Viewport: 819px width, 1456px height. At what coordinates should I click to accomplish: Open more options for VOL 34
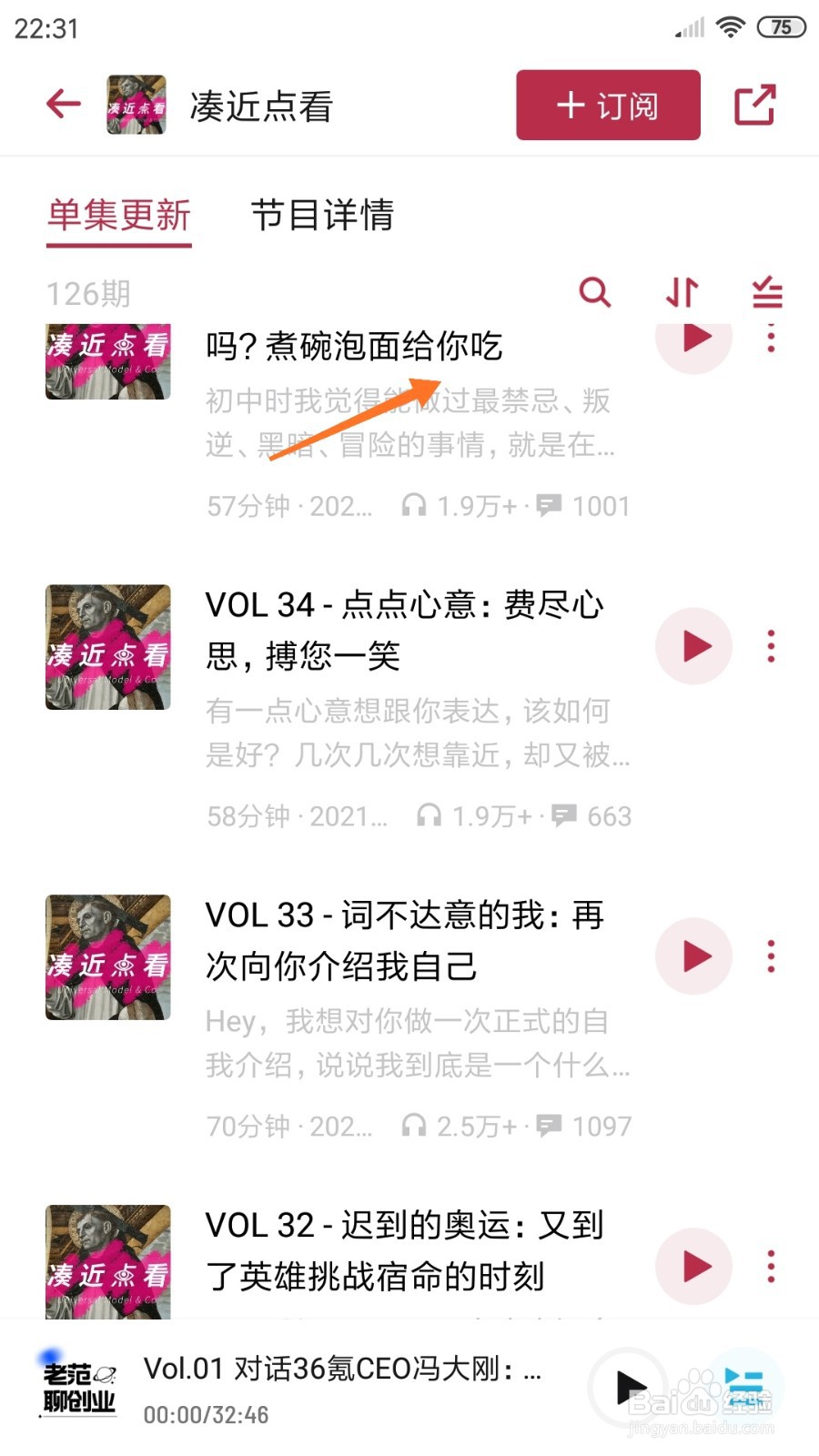771,646
